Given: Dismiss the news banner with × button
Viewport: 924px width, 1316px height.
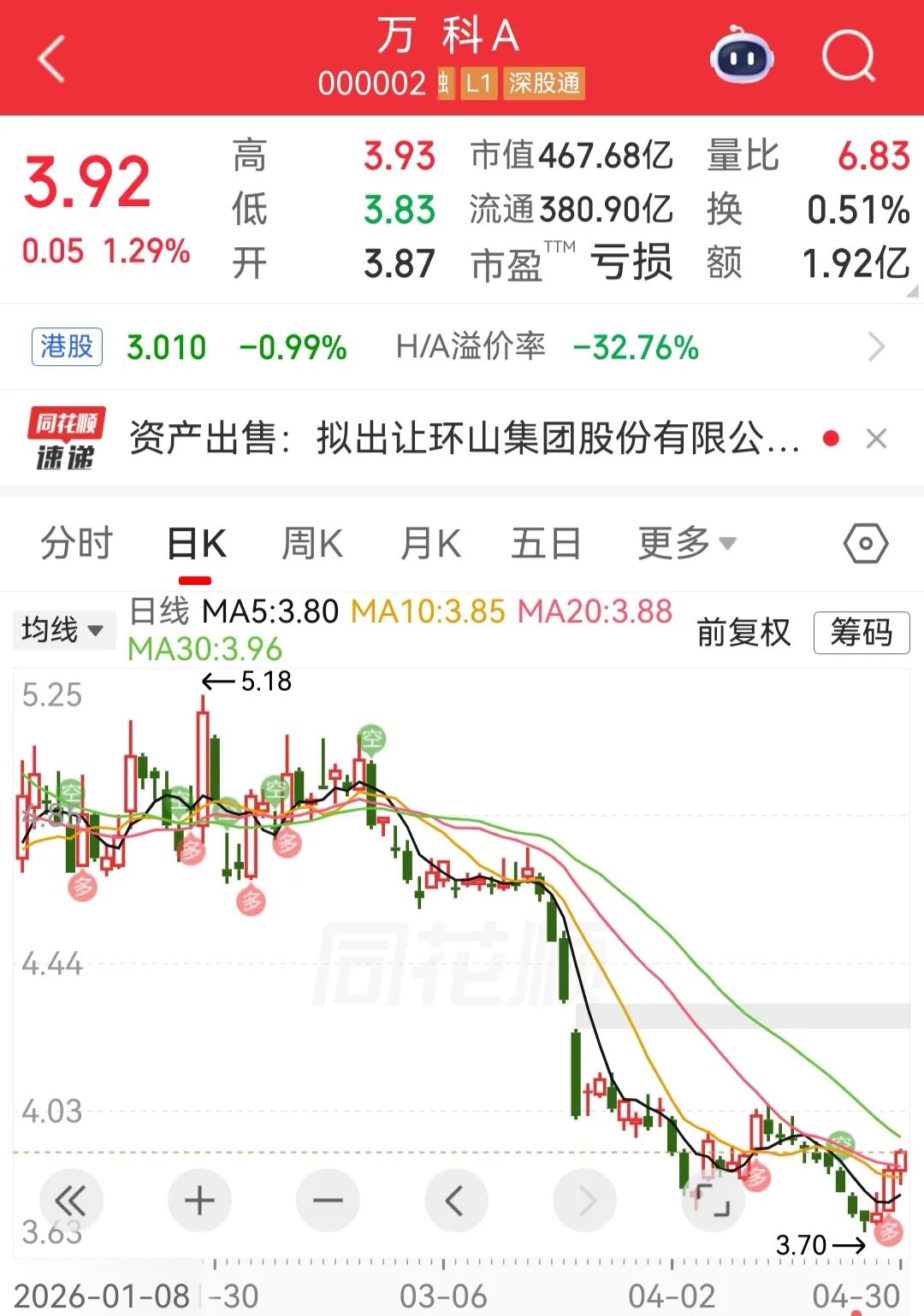Looking at the screenshot, I should pos(876,438).
